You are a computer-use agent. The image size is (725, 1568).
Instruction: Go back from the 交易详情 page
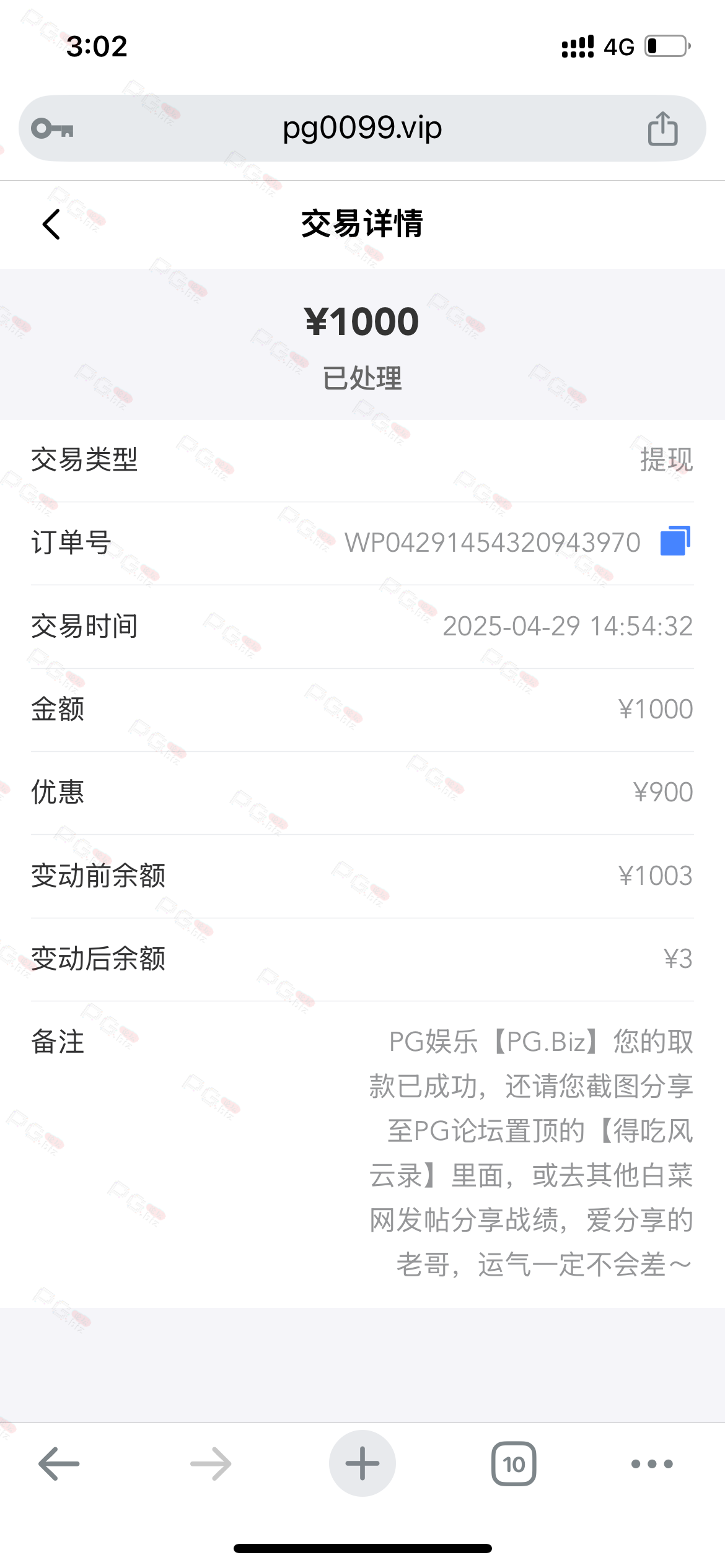coord(51,224)
